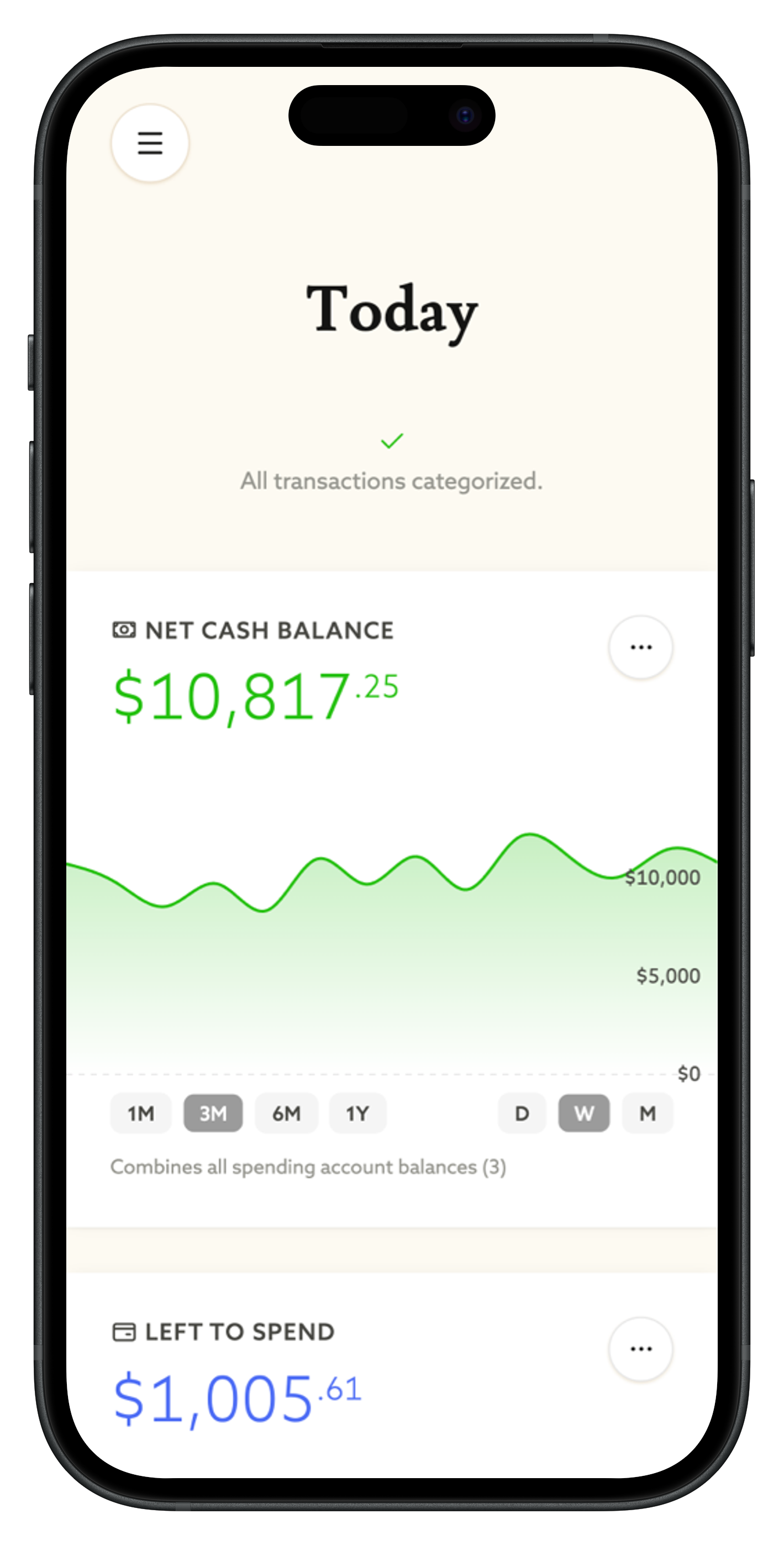Switch to daily (D) interval
Screen dimensions: 784x1545
point(522,1114)
